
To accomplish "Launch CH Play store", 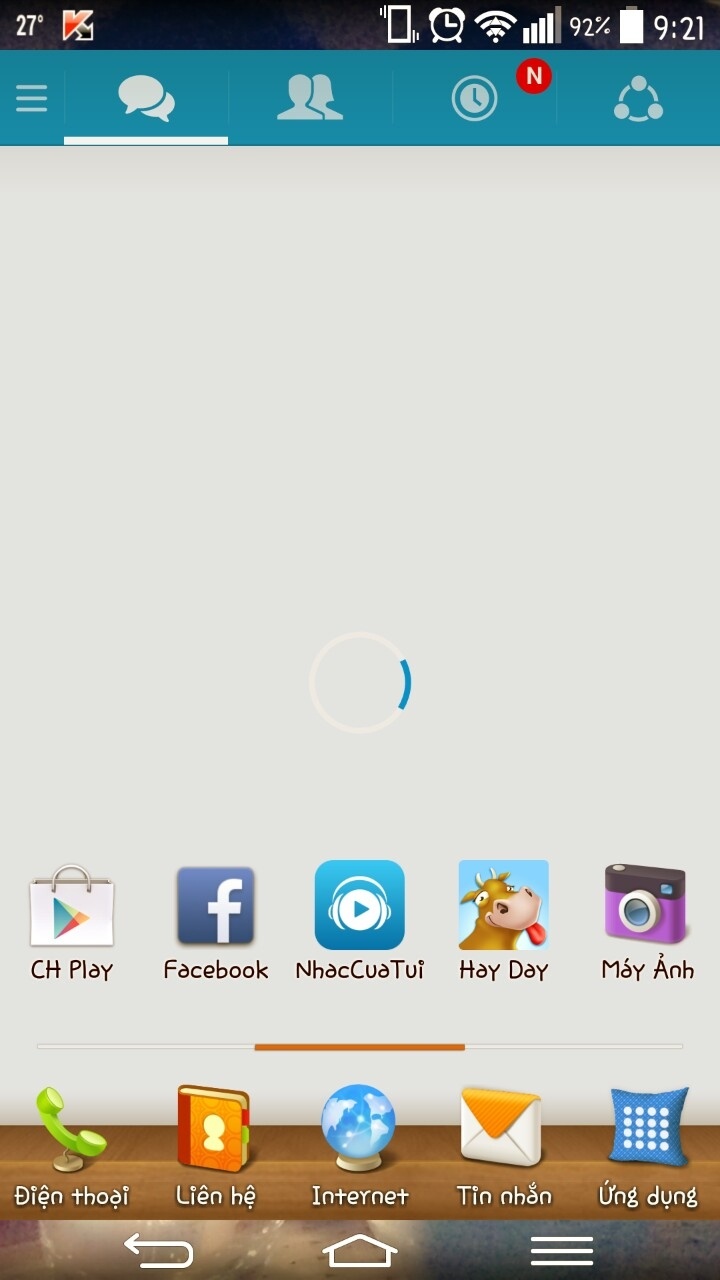I will click(x=72, y=908).
